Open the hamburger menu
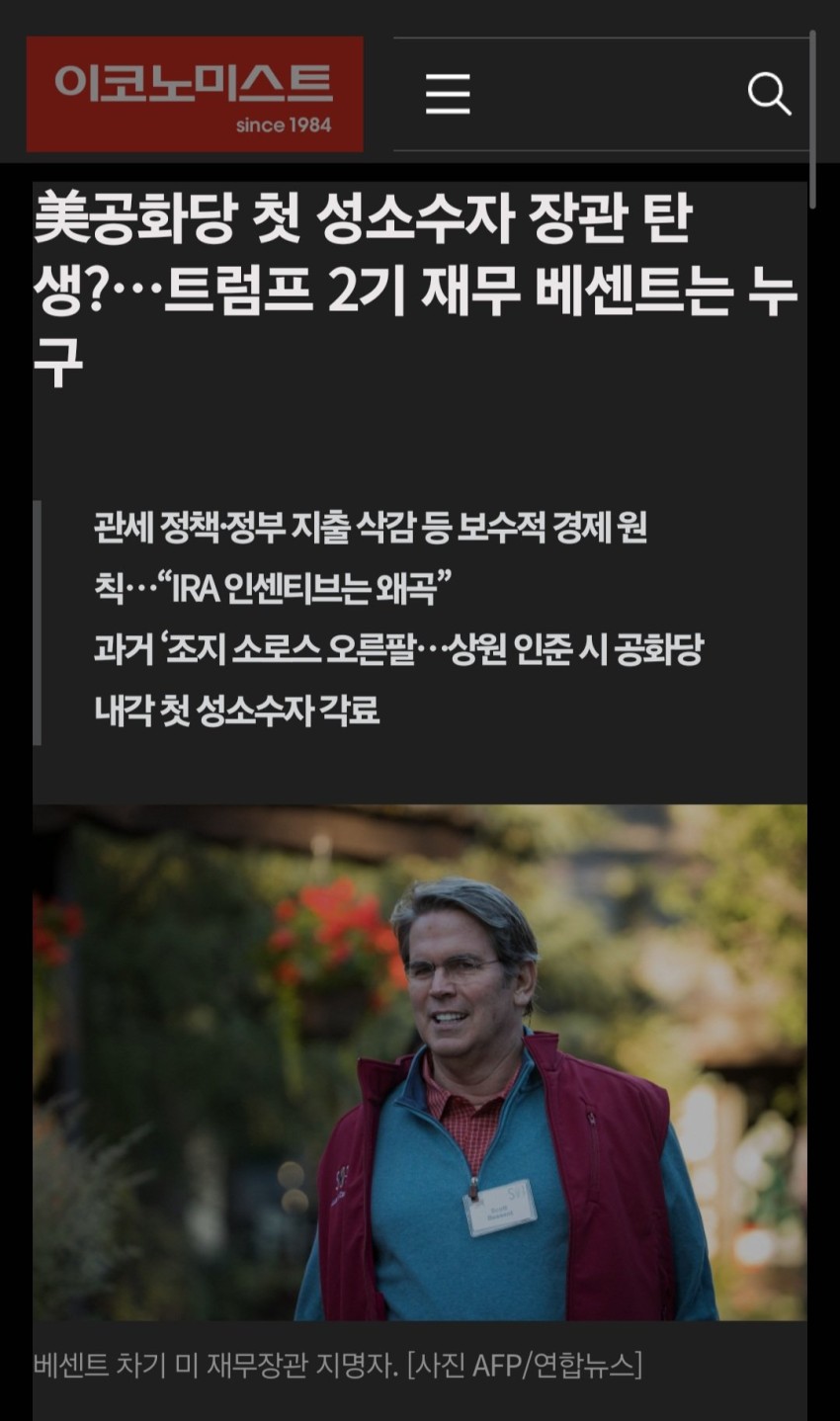The width and height of the screenshot is (840, 1421). click(448, 95)
